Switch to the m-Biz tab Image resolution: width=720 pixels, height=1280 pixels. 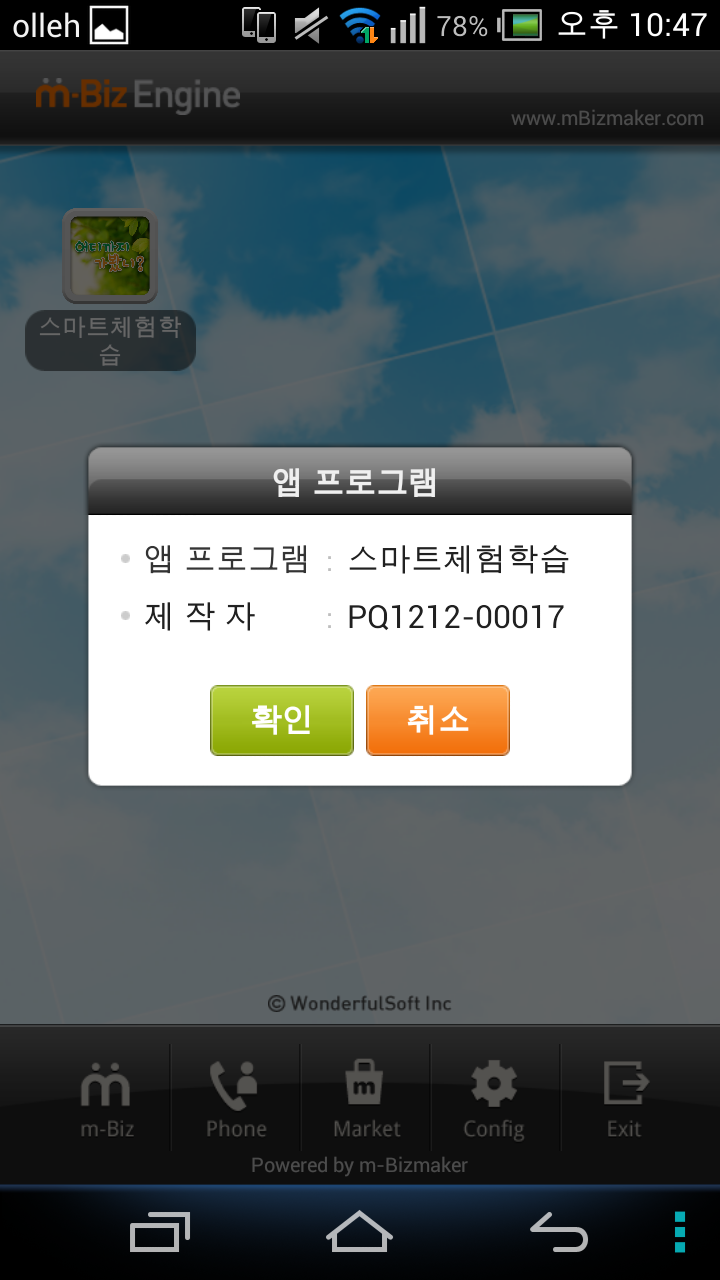pyautogui.click(x=106, y=1098)
